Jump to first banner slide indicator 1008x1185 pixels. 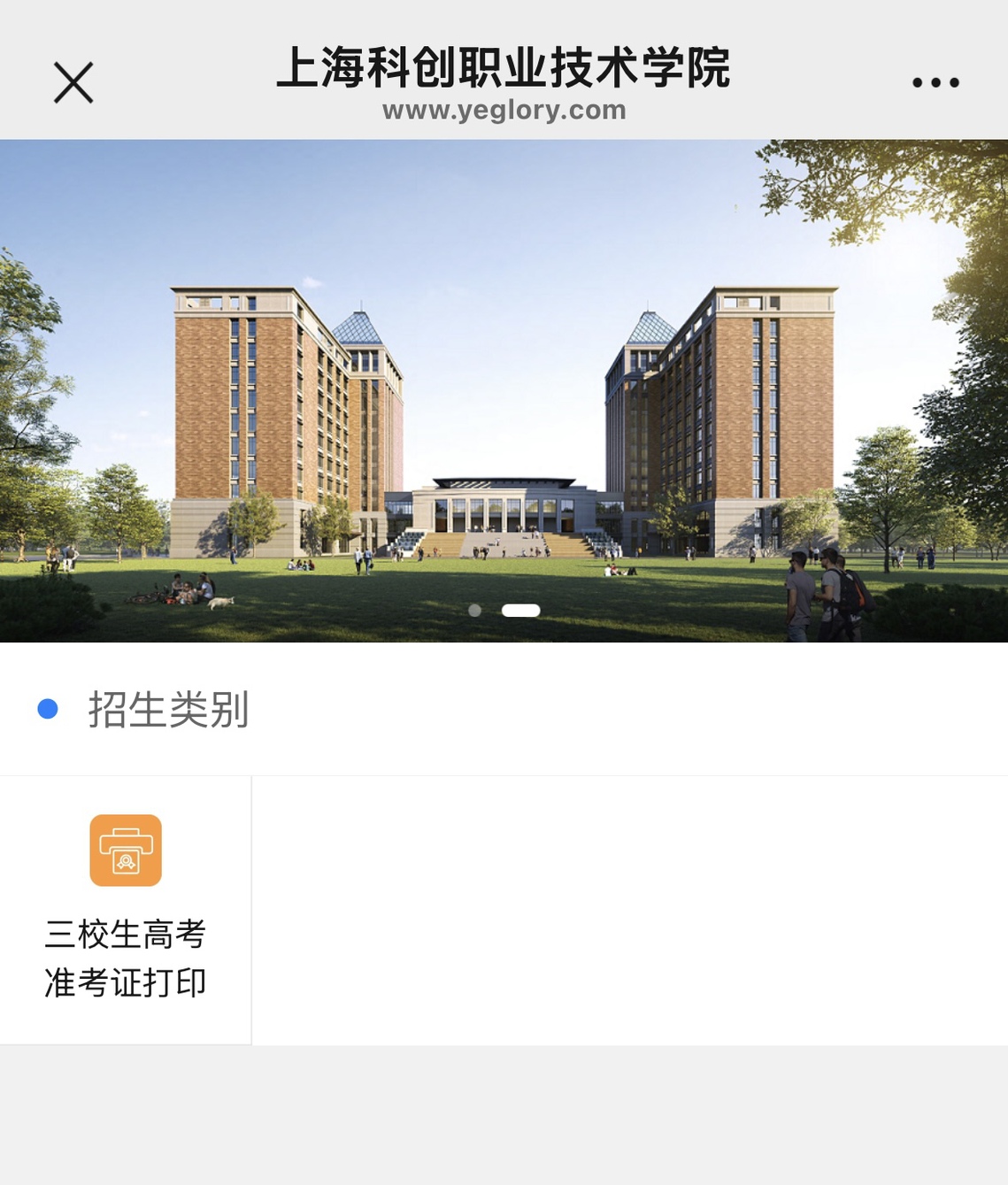click(475, 611)
